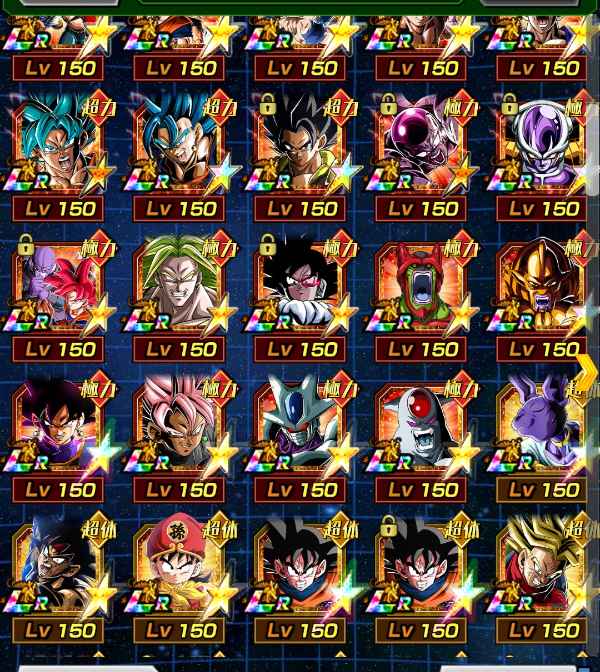This screenshot has height=672, width=600.
Task: Select the golden ape character card
Action: click(x=540, y=286)
